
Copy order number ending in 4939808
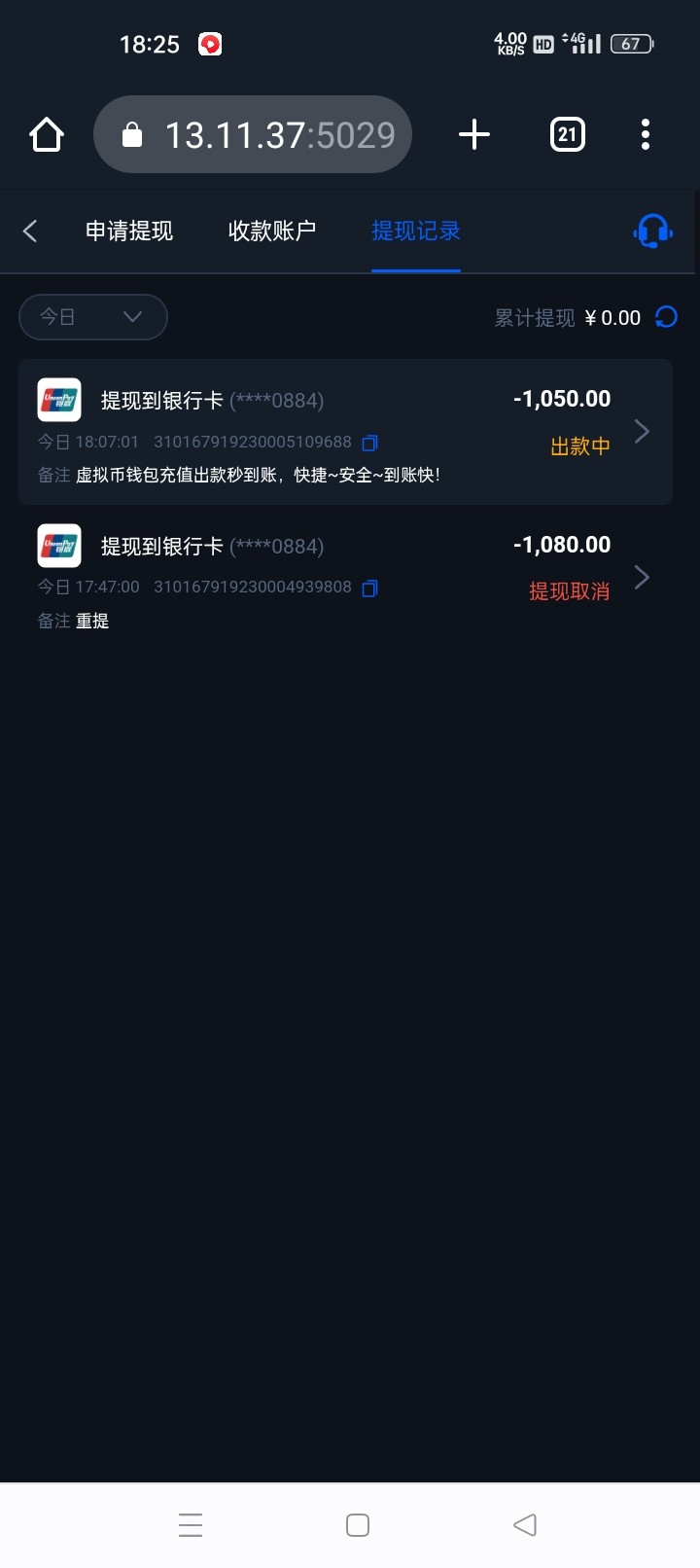369,588
